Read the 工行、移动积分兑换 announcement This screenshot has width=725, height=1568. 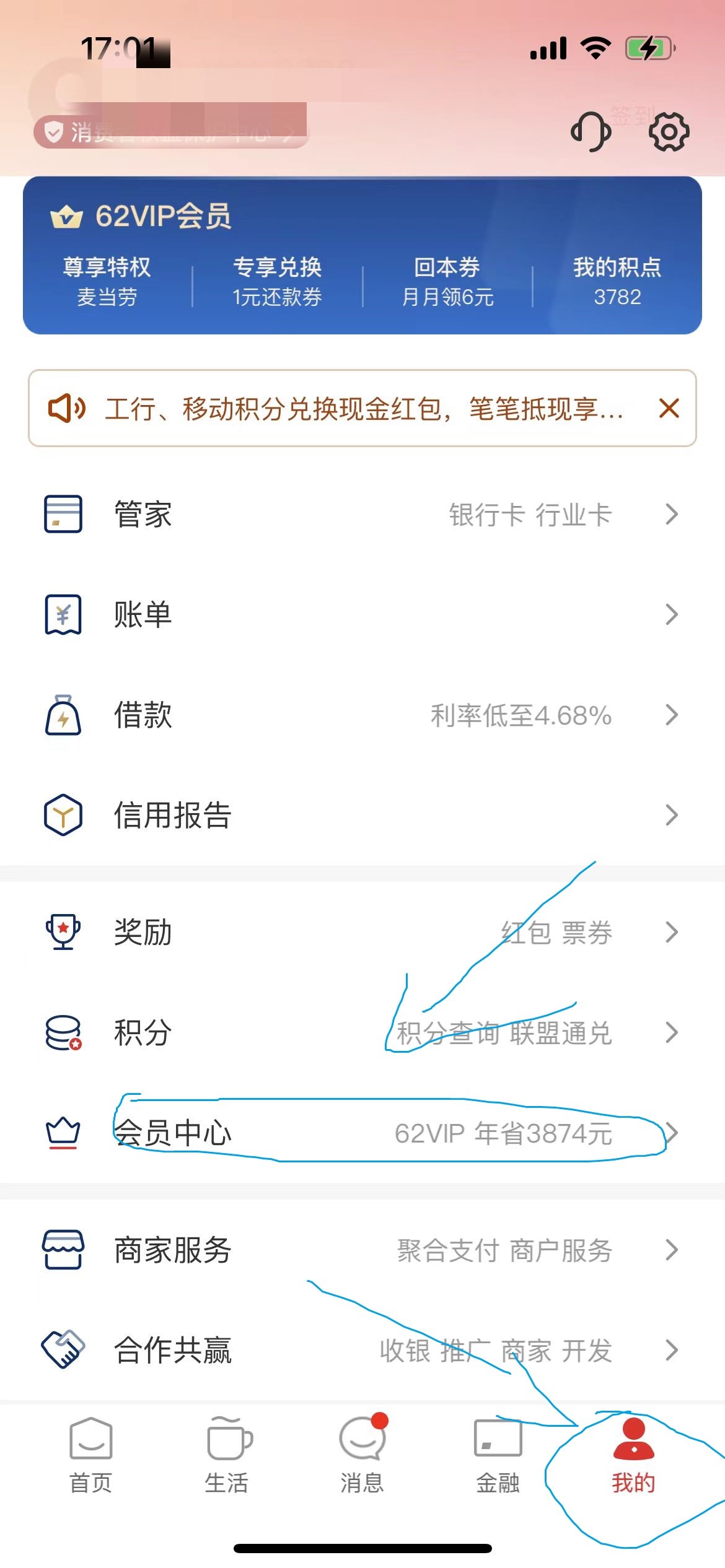(x=364, y=409)
